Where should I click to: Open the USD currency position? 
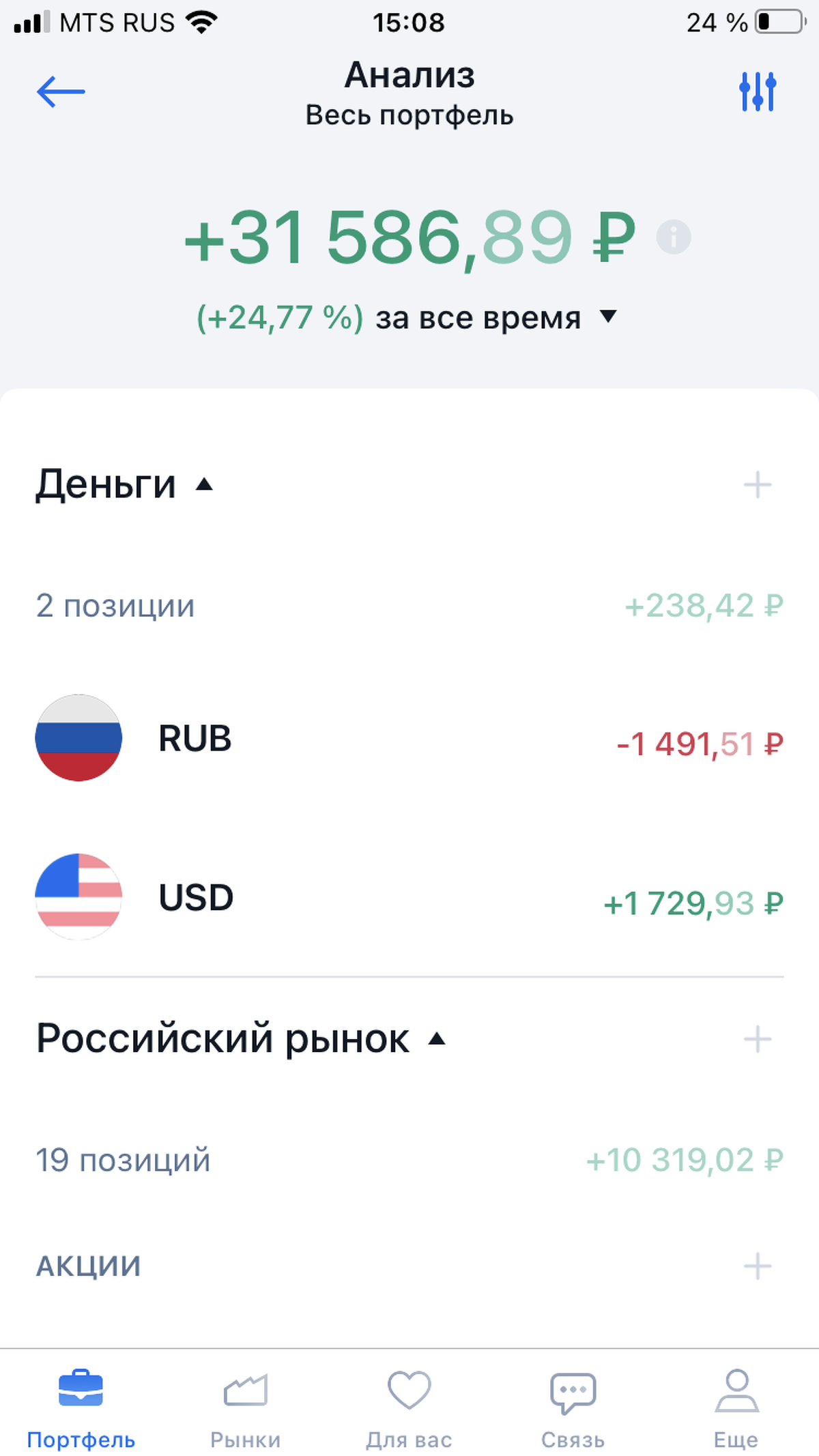tap(409, 898)
